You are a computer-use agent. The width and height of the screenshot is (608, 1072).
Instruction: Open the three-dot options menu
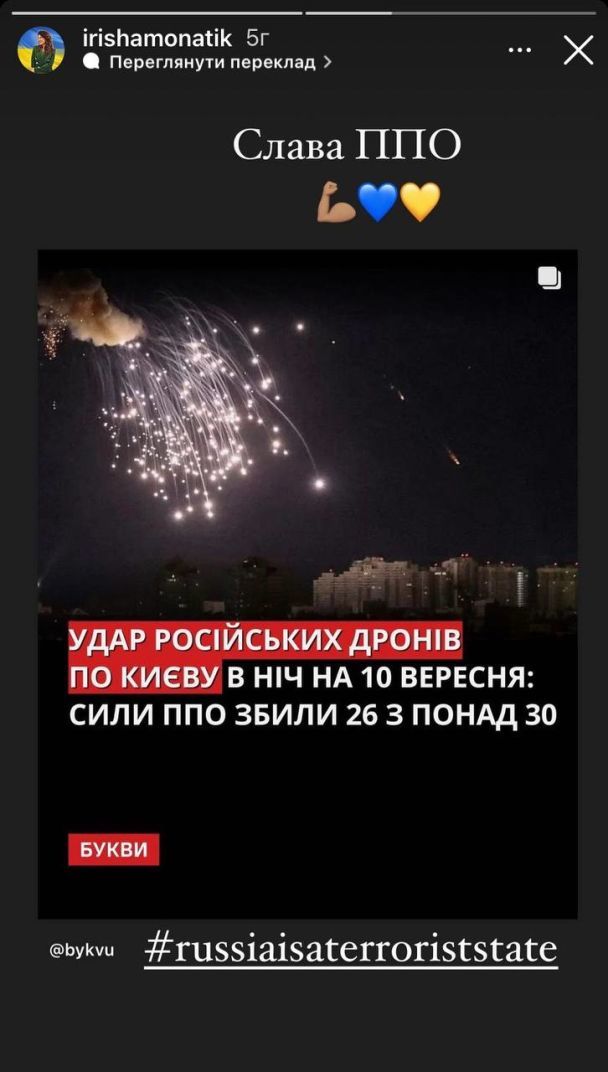pyautogui.click(x=519, y=49)
